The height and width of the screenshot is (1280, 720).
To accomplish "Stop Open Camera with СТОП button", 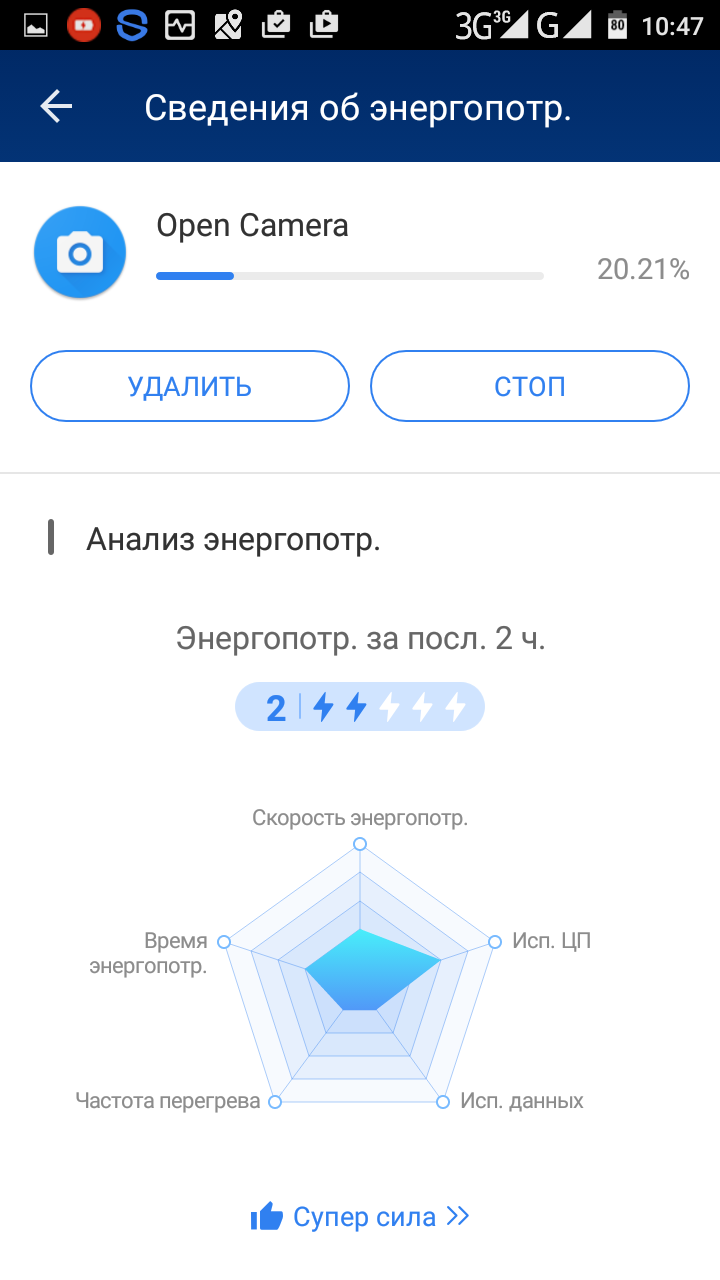I will click(530, 386).
